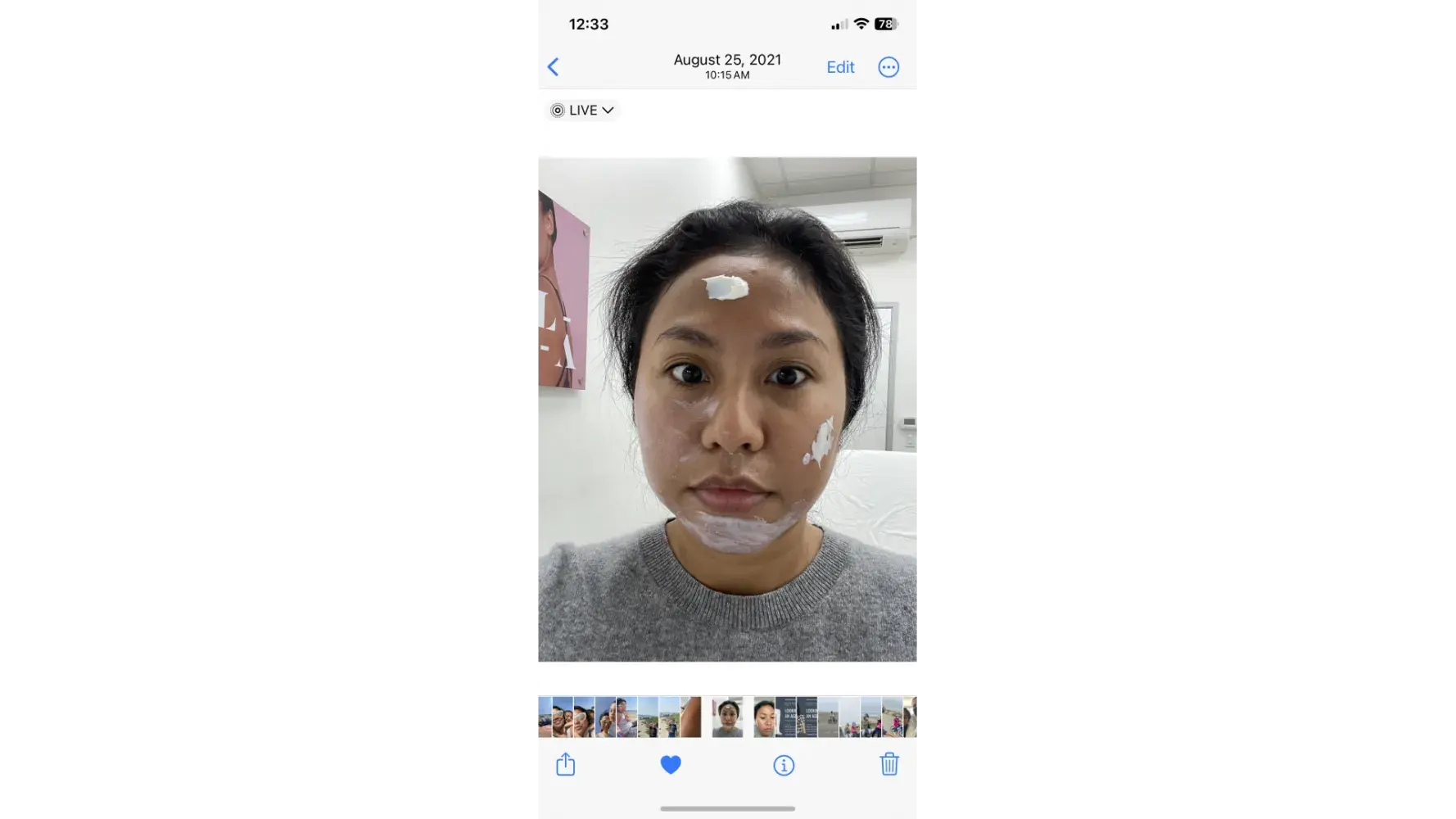Tap Edit to modify the photo

click(x=840, y=67)
